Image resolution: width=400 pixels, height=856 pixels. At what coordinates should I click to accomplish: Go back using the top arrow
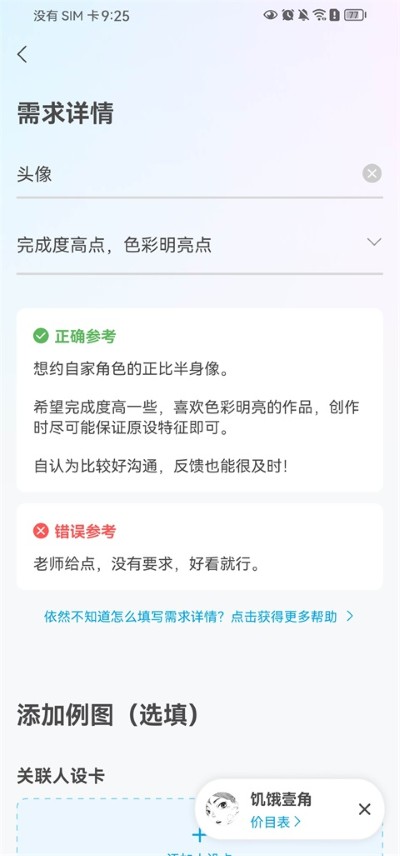point(22,55)
